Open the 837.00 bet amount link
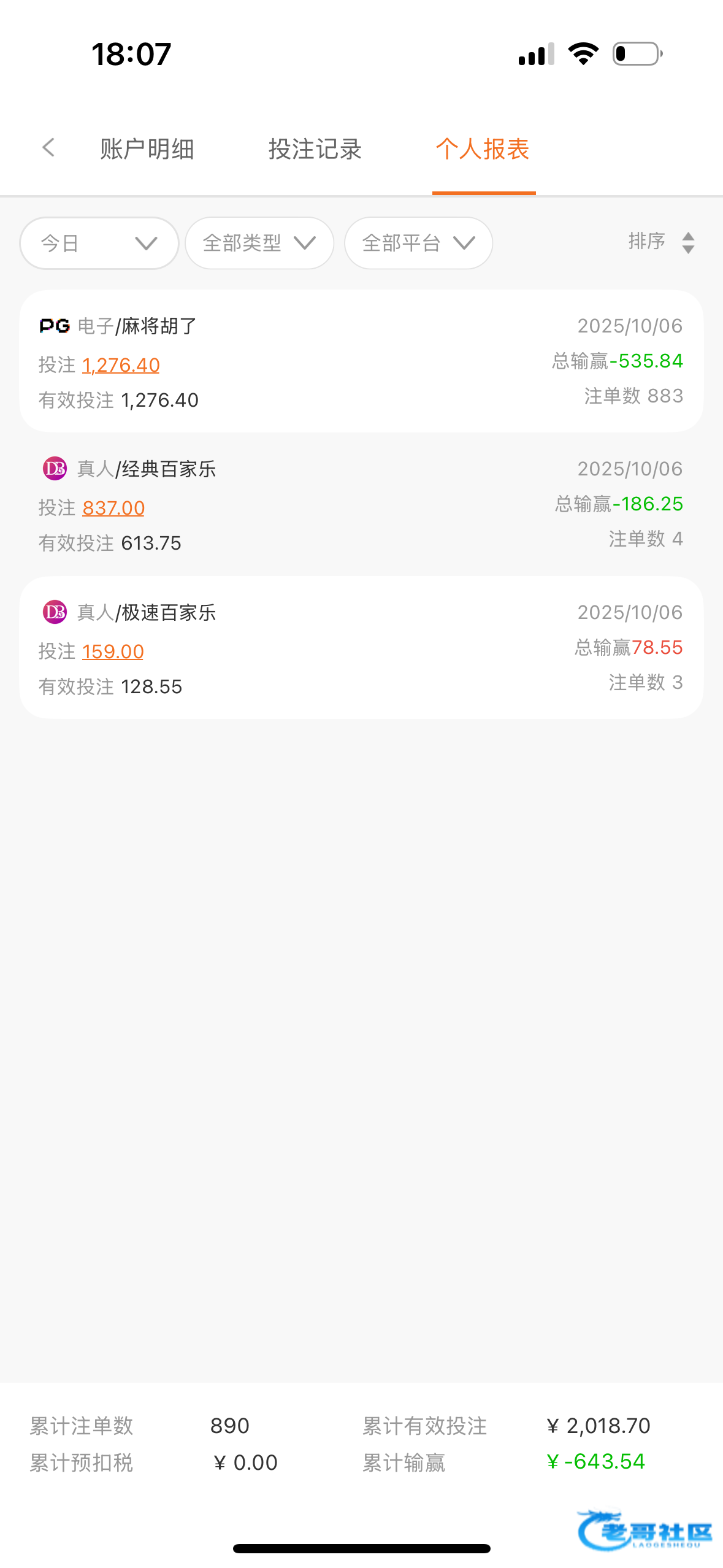 pos(113,508)
